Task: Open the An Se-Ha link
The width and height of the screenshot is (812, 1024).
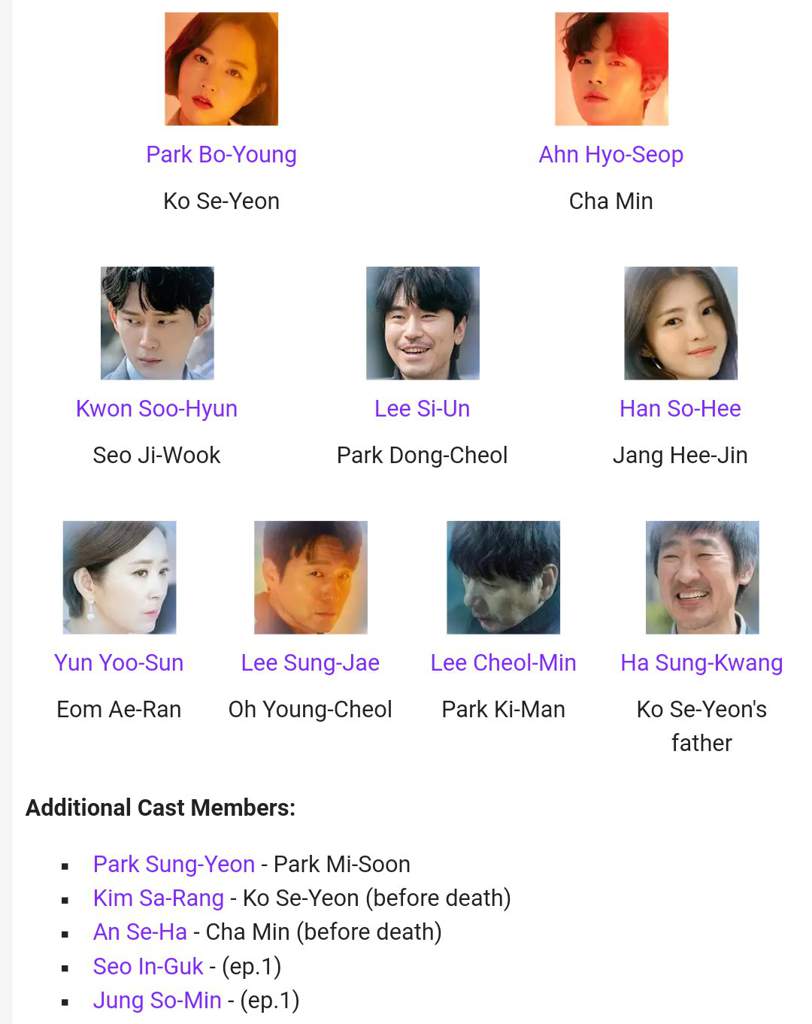Action: [x=140, y=932]
